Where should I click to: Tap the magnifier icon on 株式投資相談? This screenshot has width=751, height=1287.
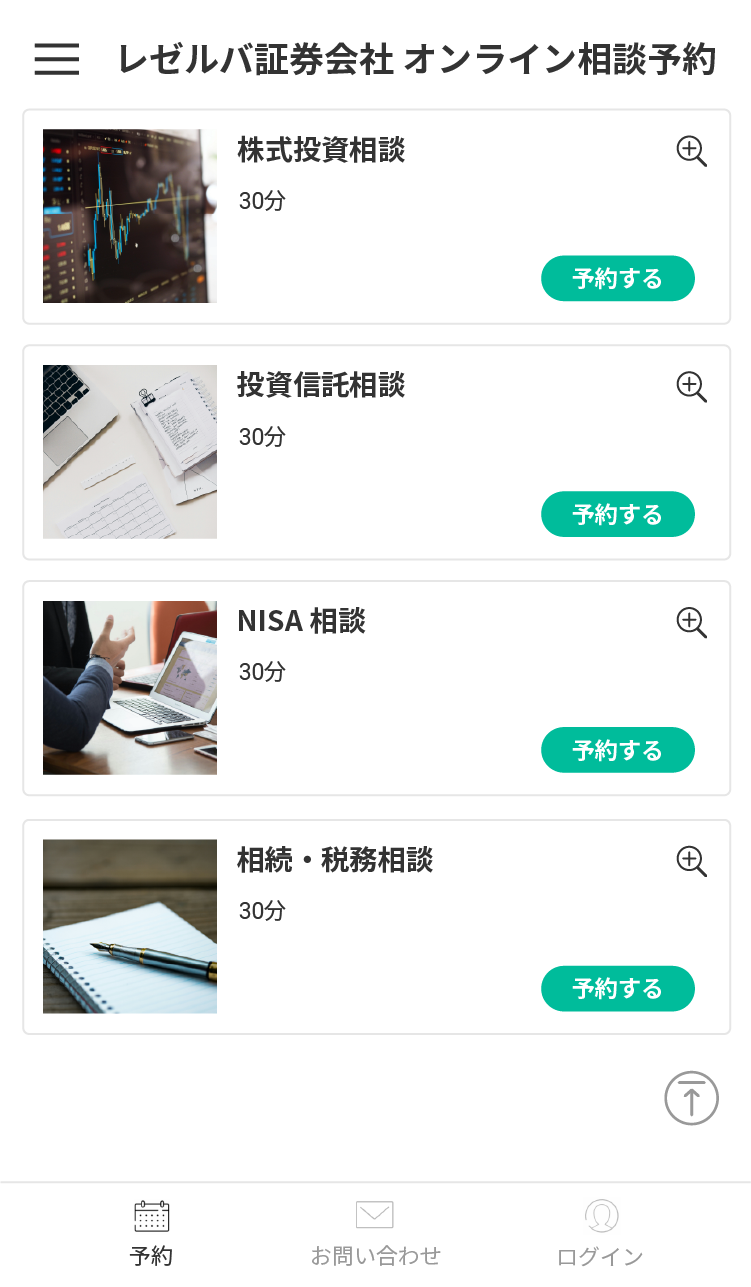(692, 151)
